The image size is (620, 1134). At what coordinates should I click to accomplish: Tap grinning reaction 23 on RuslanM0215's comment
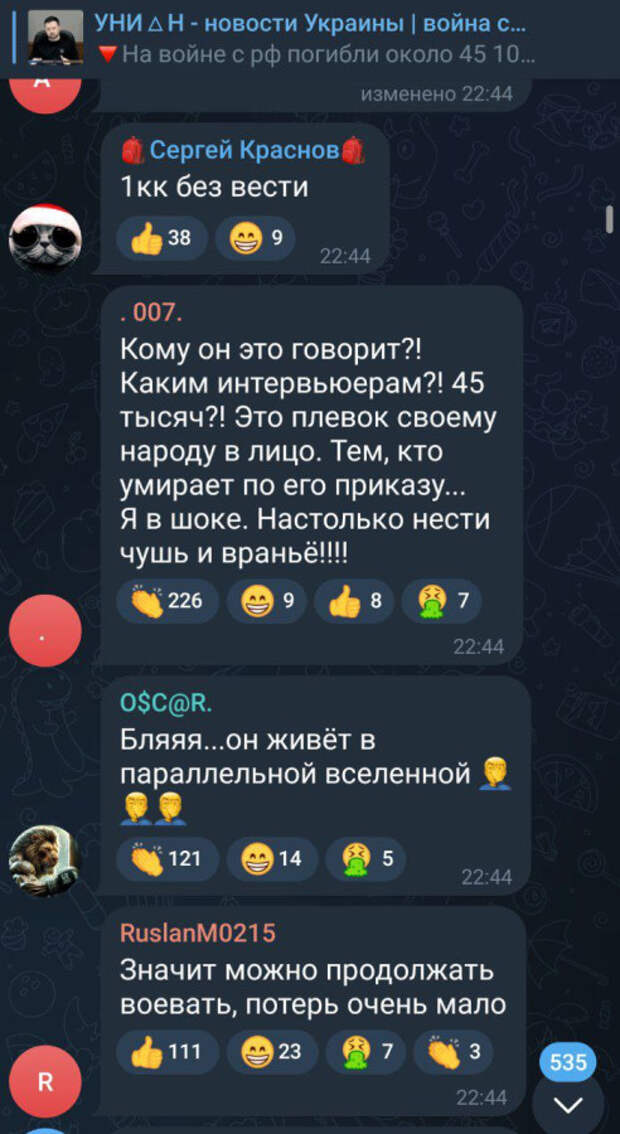271,1052
